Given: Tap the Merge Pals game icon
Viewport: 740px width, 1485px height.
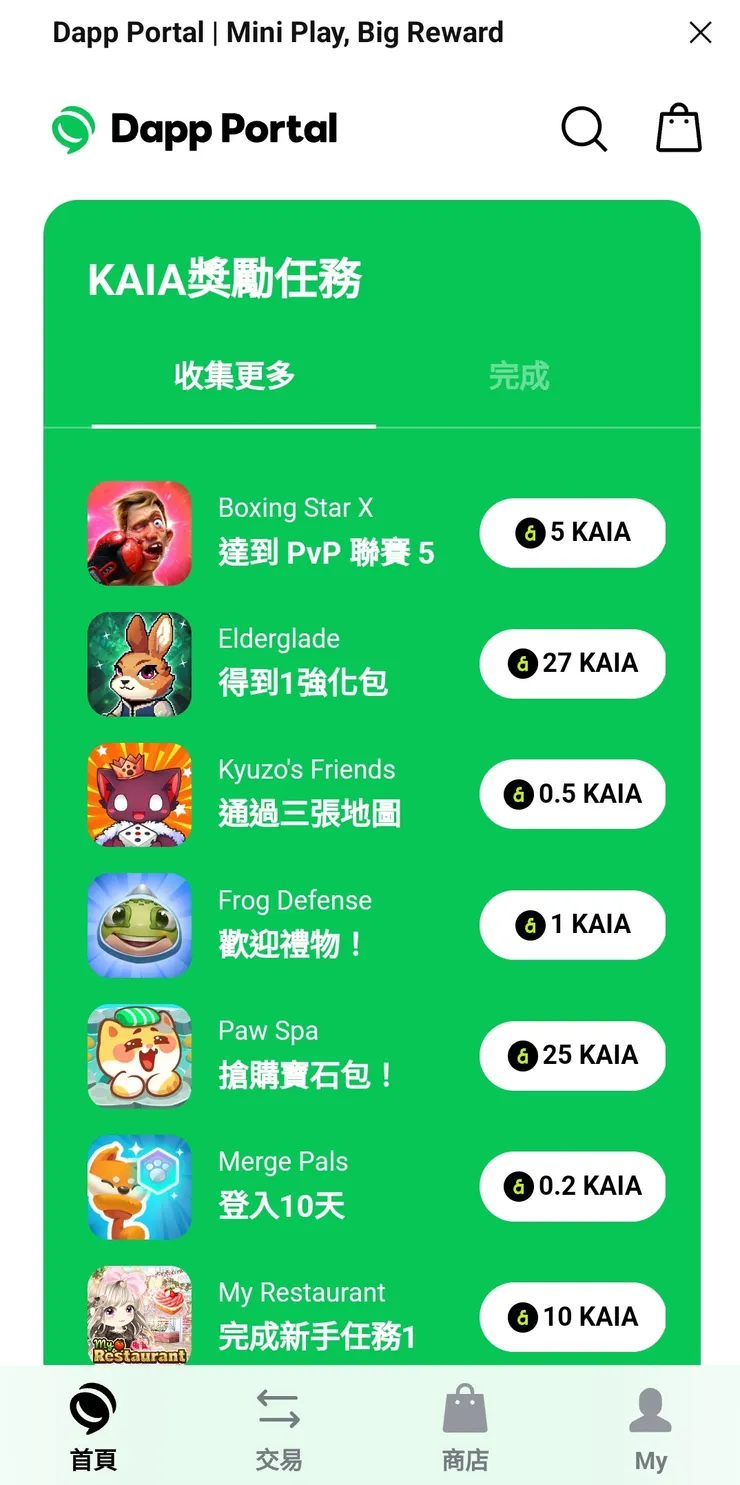Looking at the screenshot, I should pos(139,1186).
